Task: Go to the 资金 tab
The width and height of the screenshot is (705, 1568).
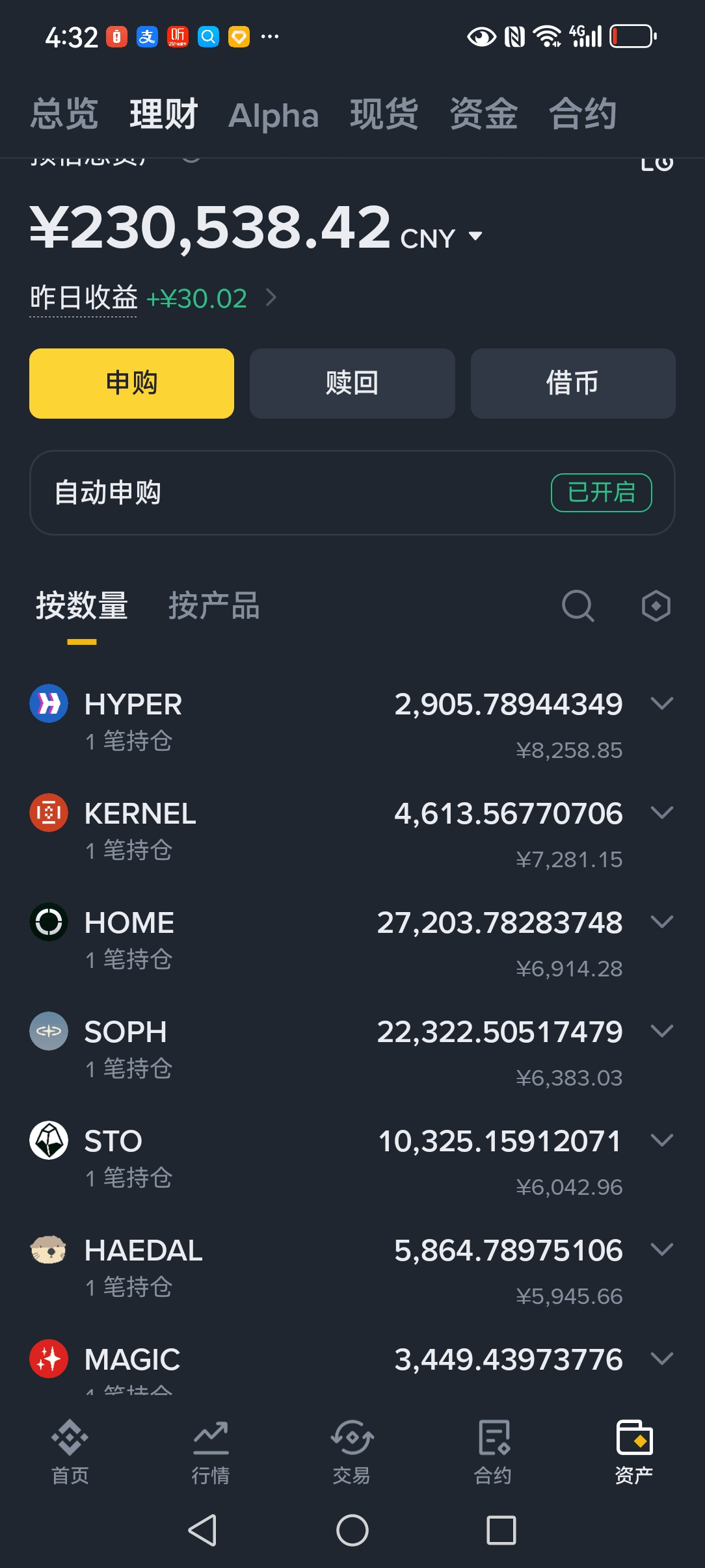Action: (x=483, y=114)
